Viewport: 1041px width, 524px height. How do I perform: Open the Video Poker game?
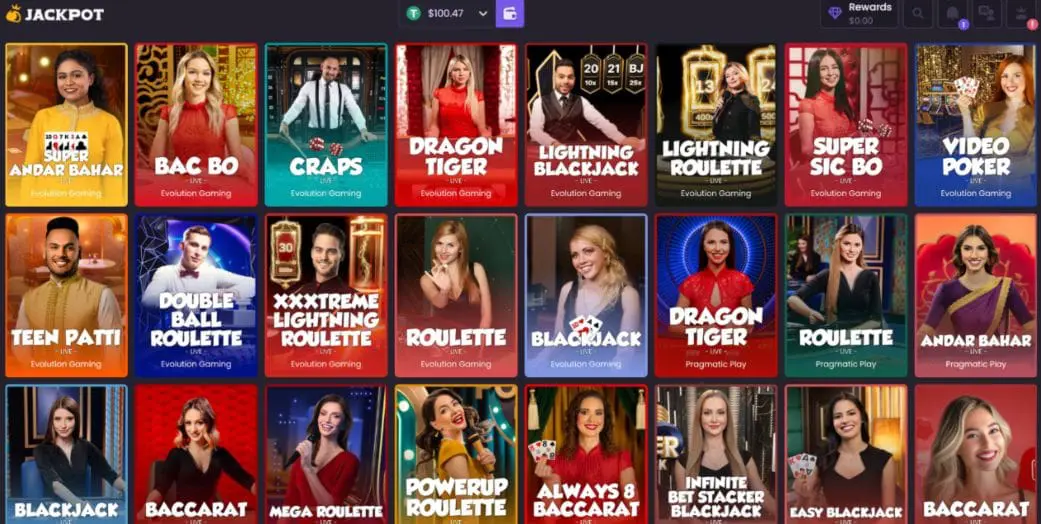[x=976, y=125]
